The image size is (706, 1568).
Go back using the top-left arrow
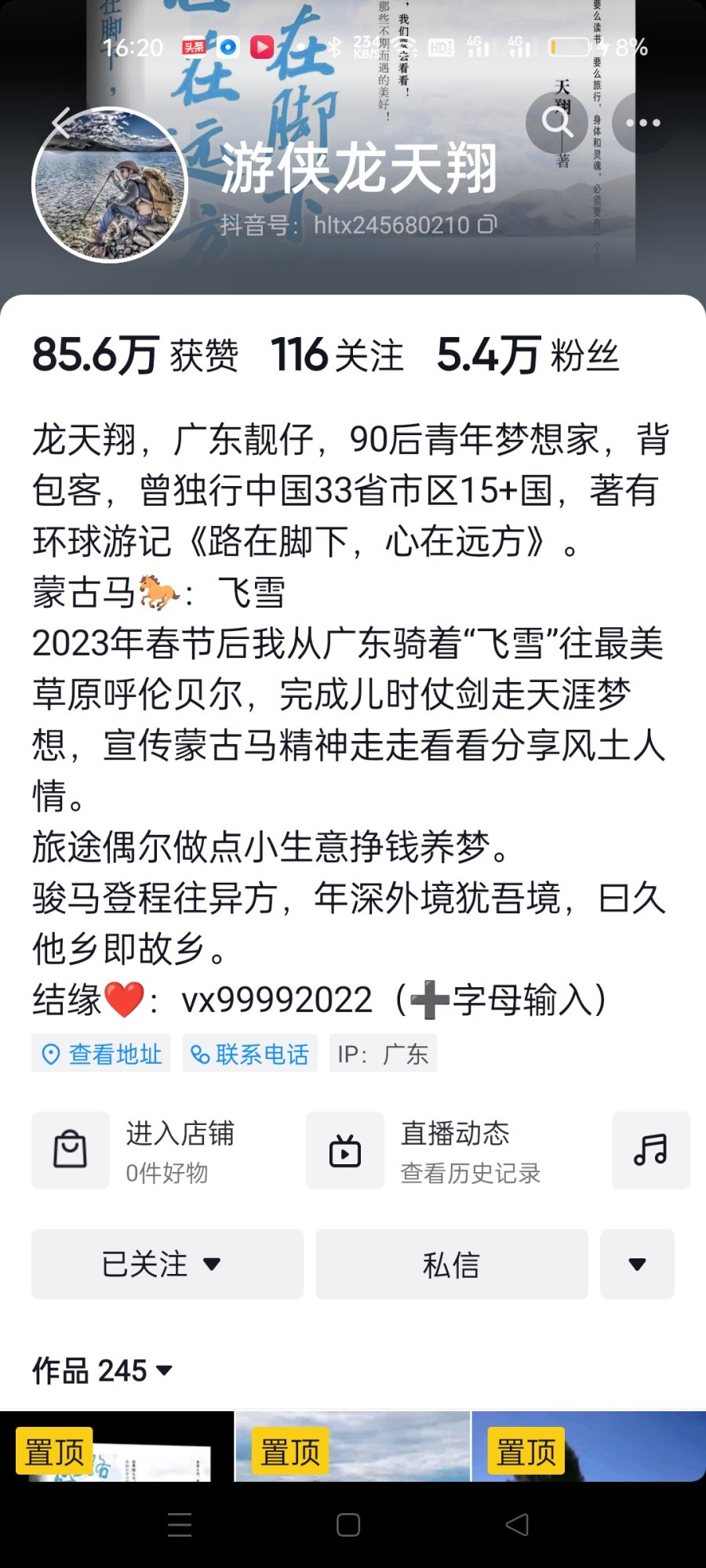click(63, 123)
